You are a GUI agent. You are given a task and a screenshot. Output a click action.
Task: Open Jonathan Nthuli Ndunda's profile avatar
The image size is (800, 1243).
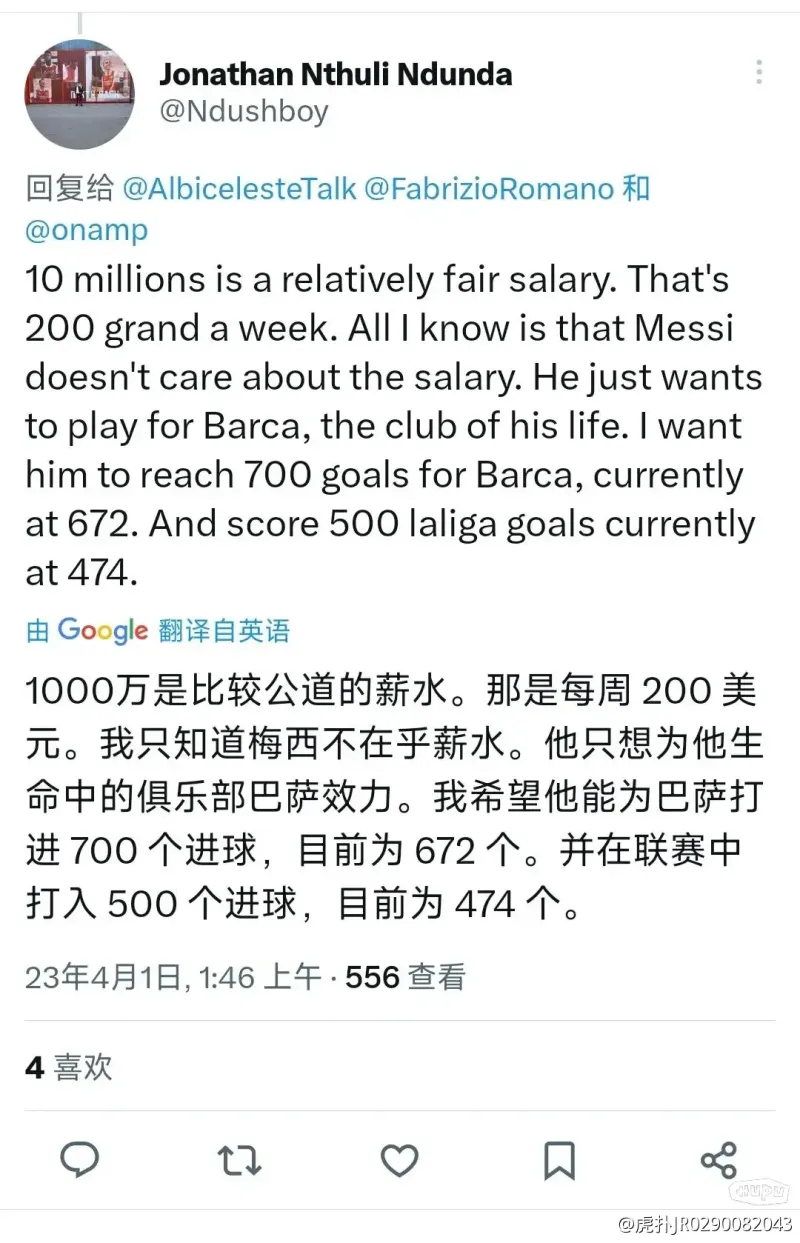click(79, 95)
